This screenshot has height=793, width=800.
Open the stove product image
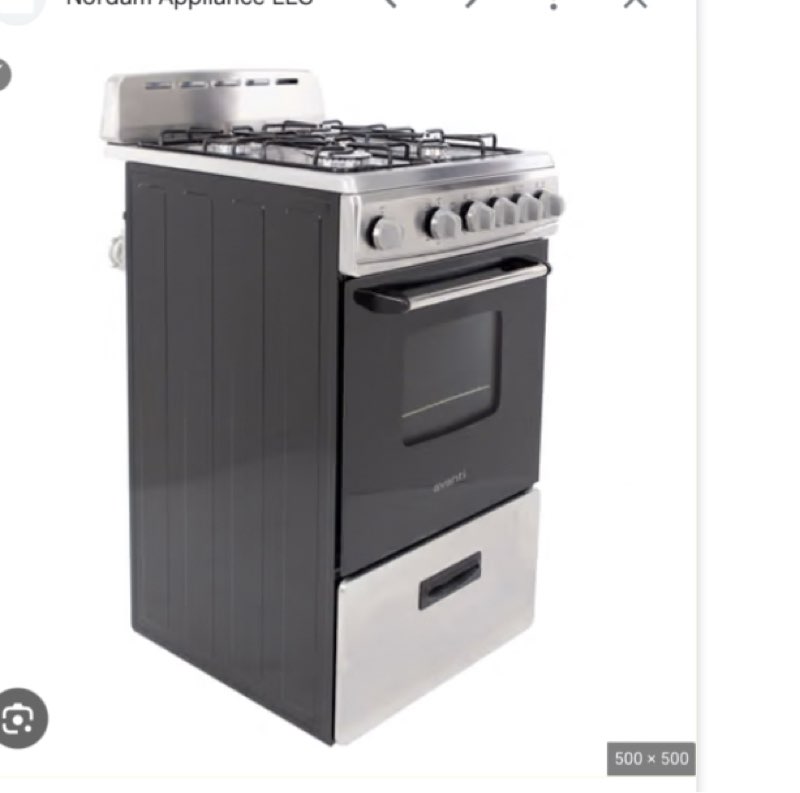coord(340,400)
